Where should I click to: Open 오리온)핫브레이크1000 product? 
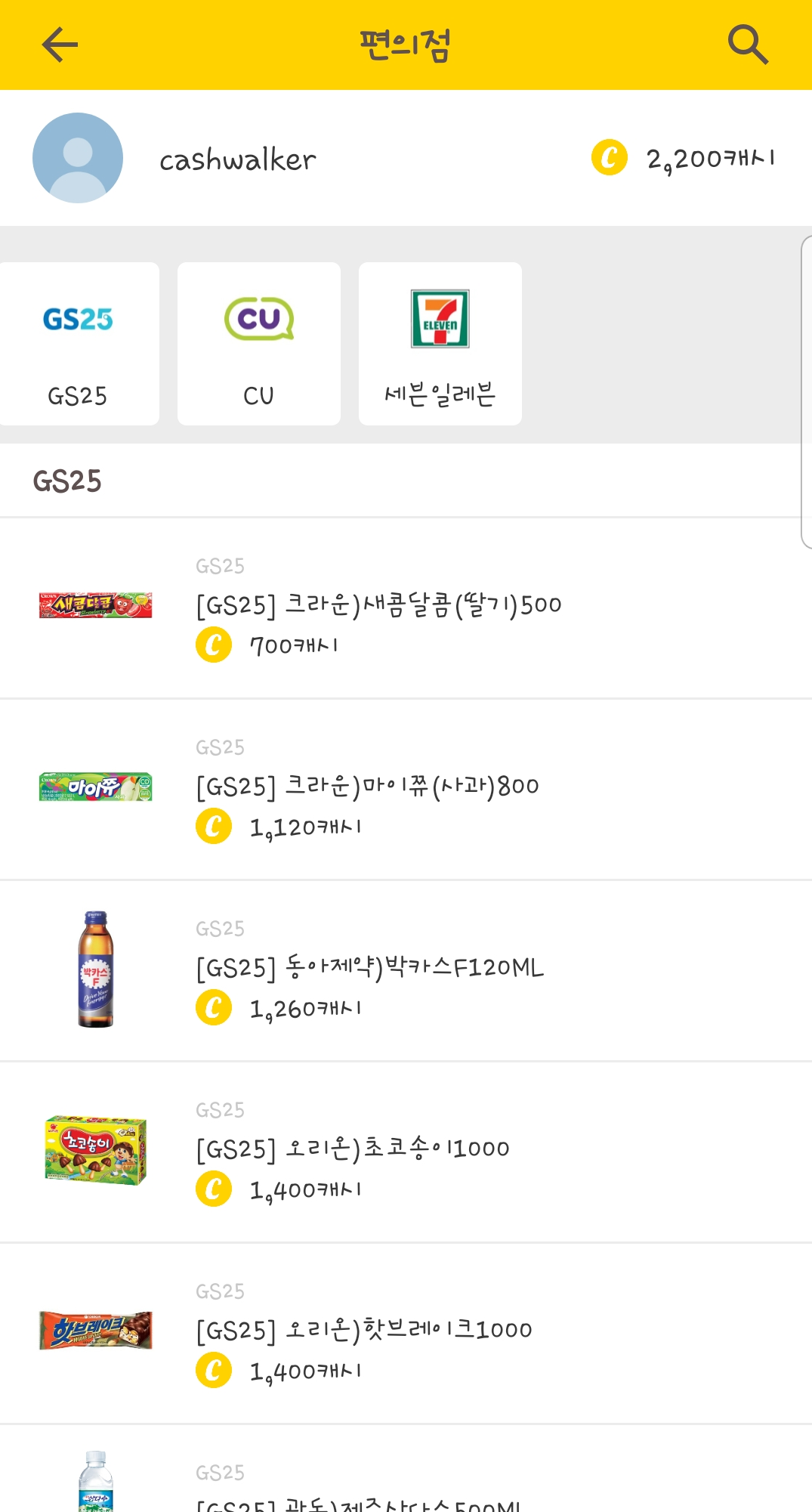(x=364, y=1331)
